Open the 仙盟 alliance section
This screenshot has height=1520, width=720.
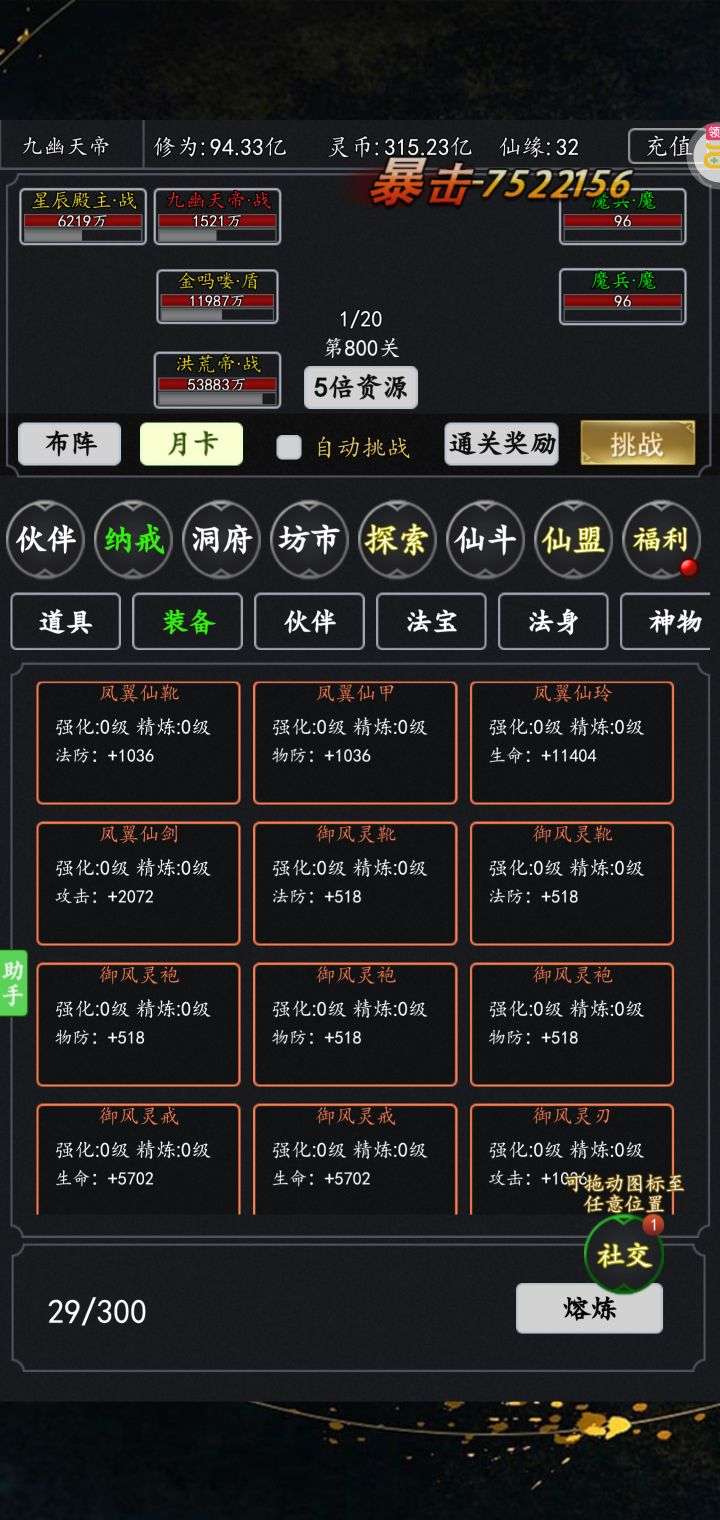(x=573, y=540)
